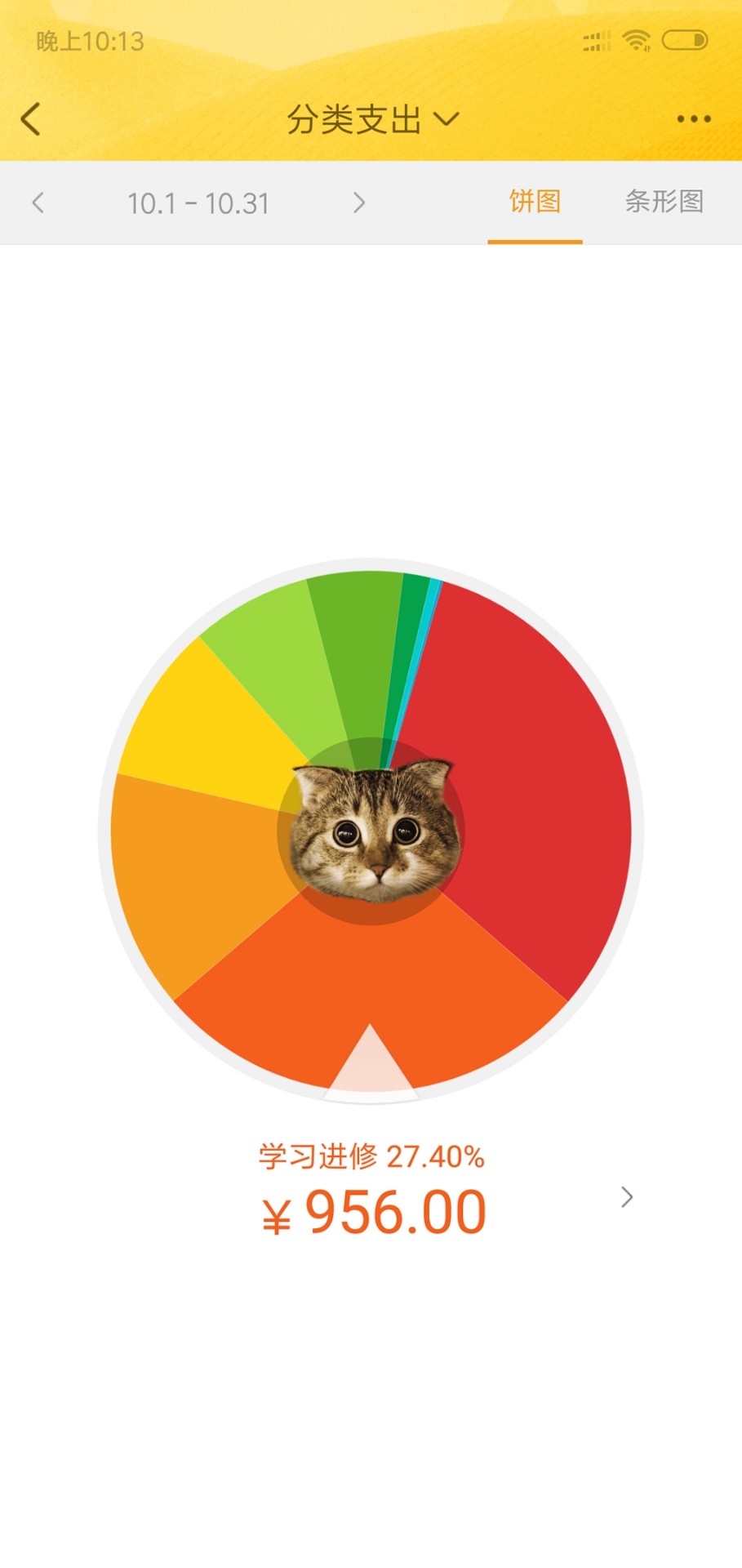742x1568 pixels.
Task: Open the 分类支出 dropdown
Action: click(372, 120)
